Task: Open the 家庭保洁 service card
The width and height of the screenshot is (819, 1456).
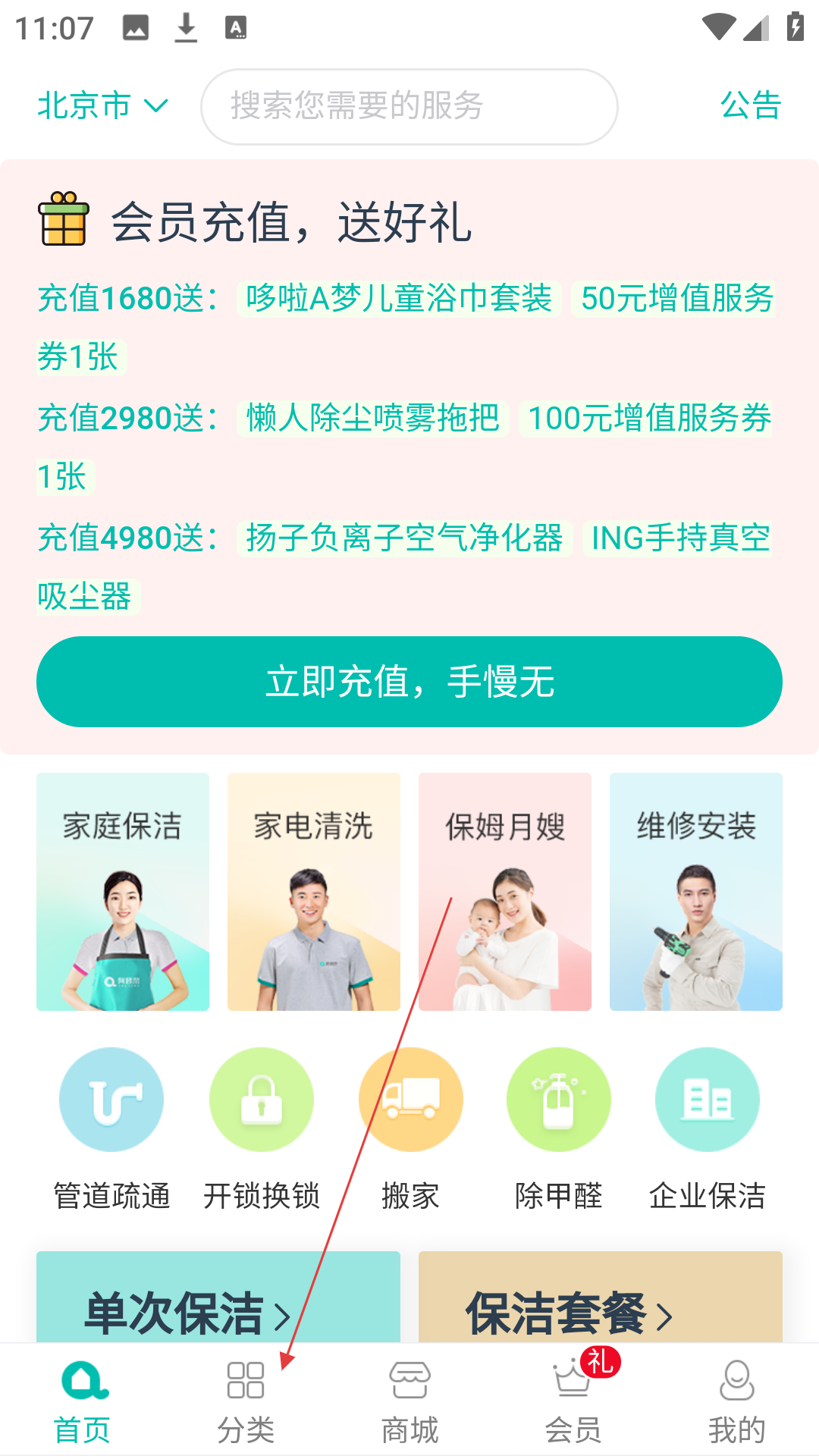Action: (123, 892)
